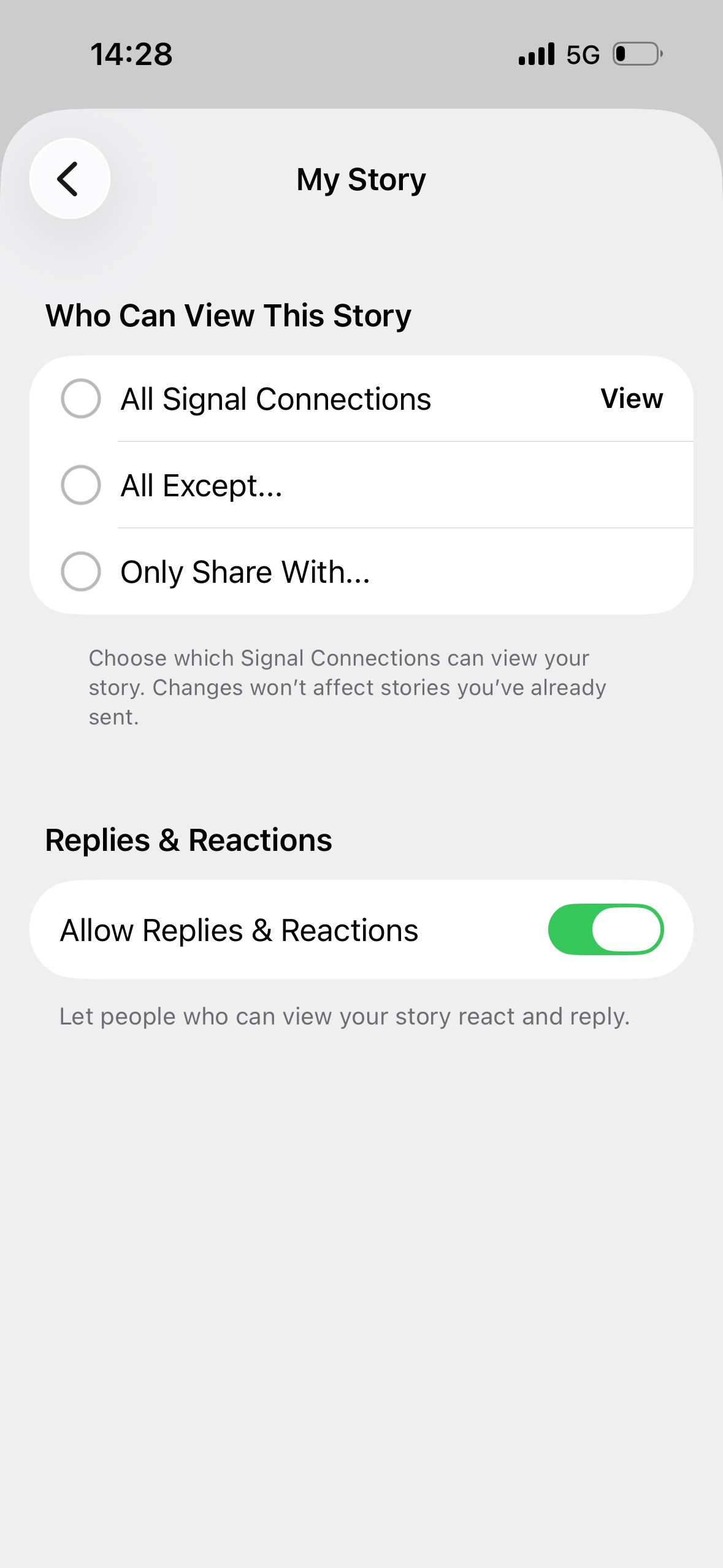Screen dimensions: 723x1568
Task: Go back using the chevron arrow
Action: click(69, 178)
